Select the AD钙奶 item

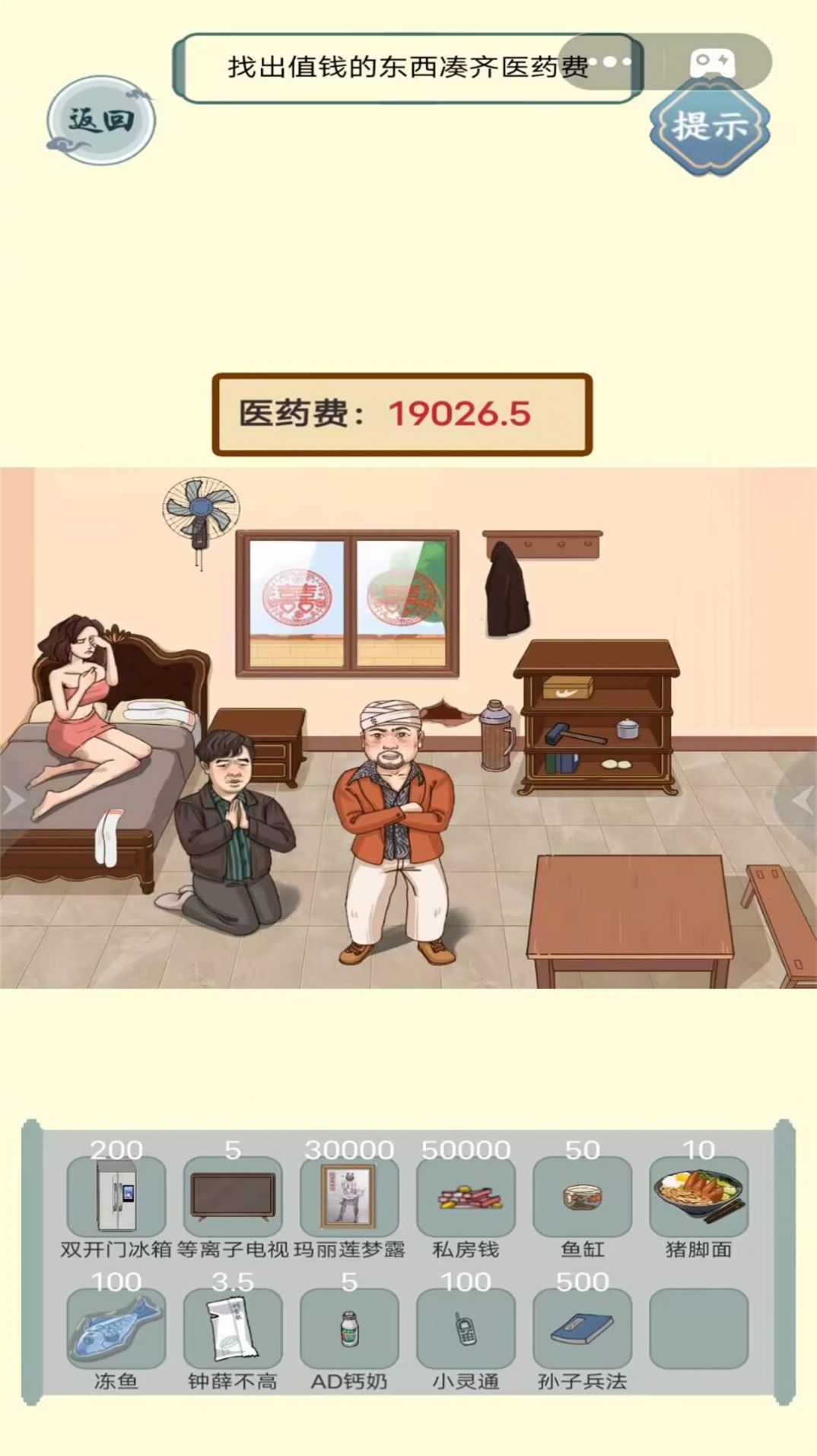349,1328
